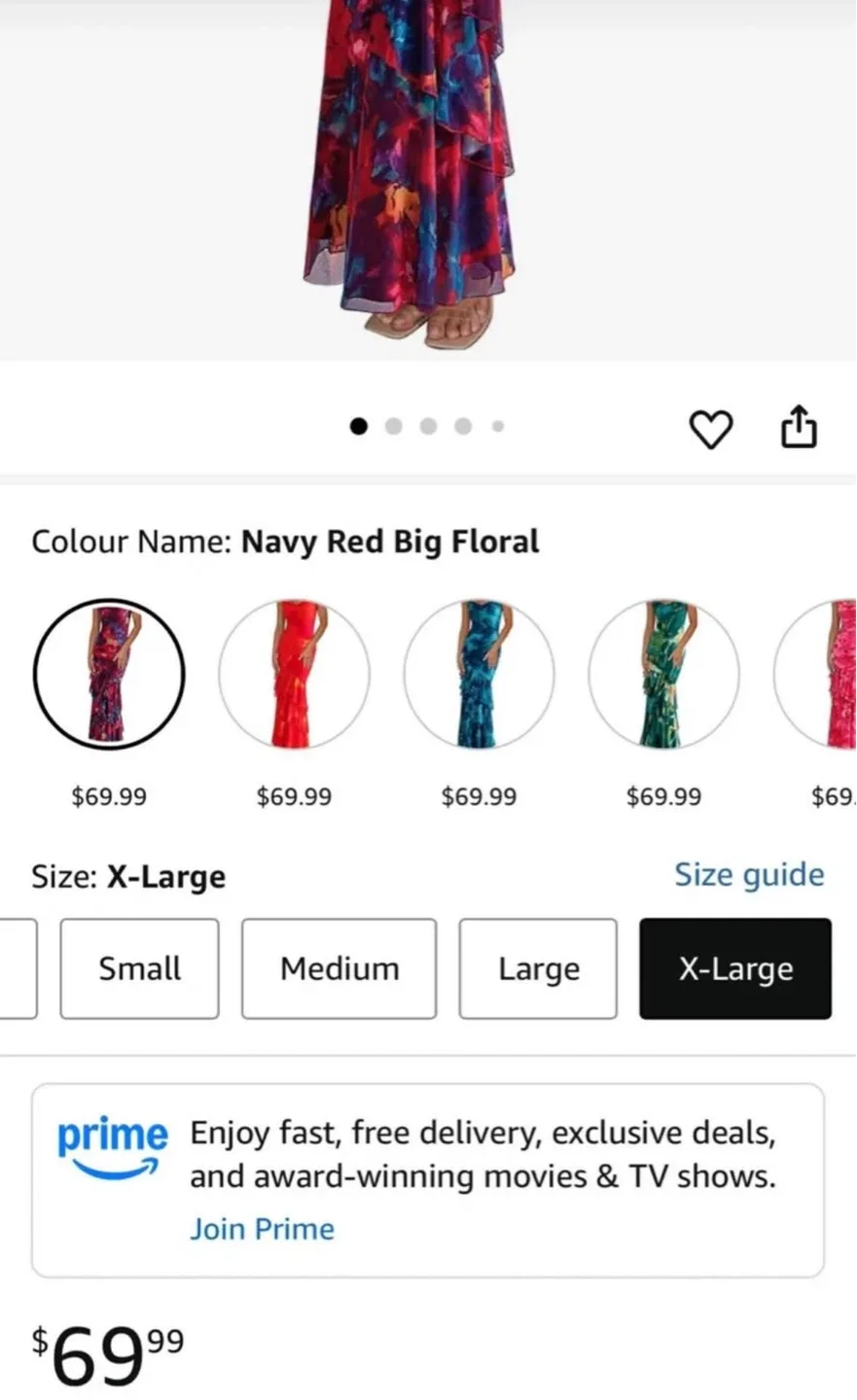Open the Size guide
This screenshot has height=1400, width=857.
(x=749, y=874)
